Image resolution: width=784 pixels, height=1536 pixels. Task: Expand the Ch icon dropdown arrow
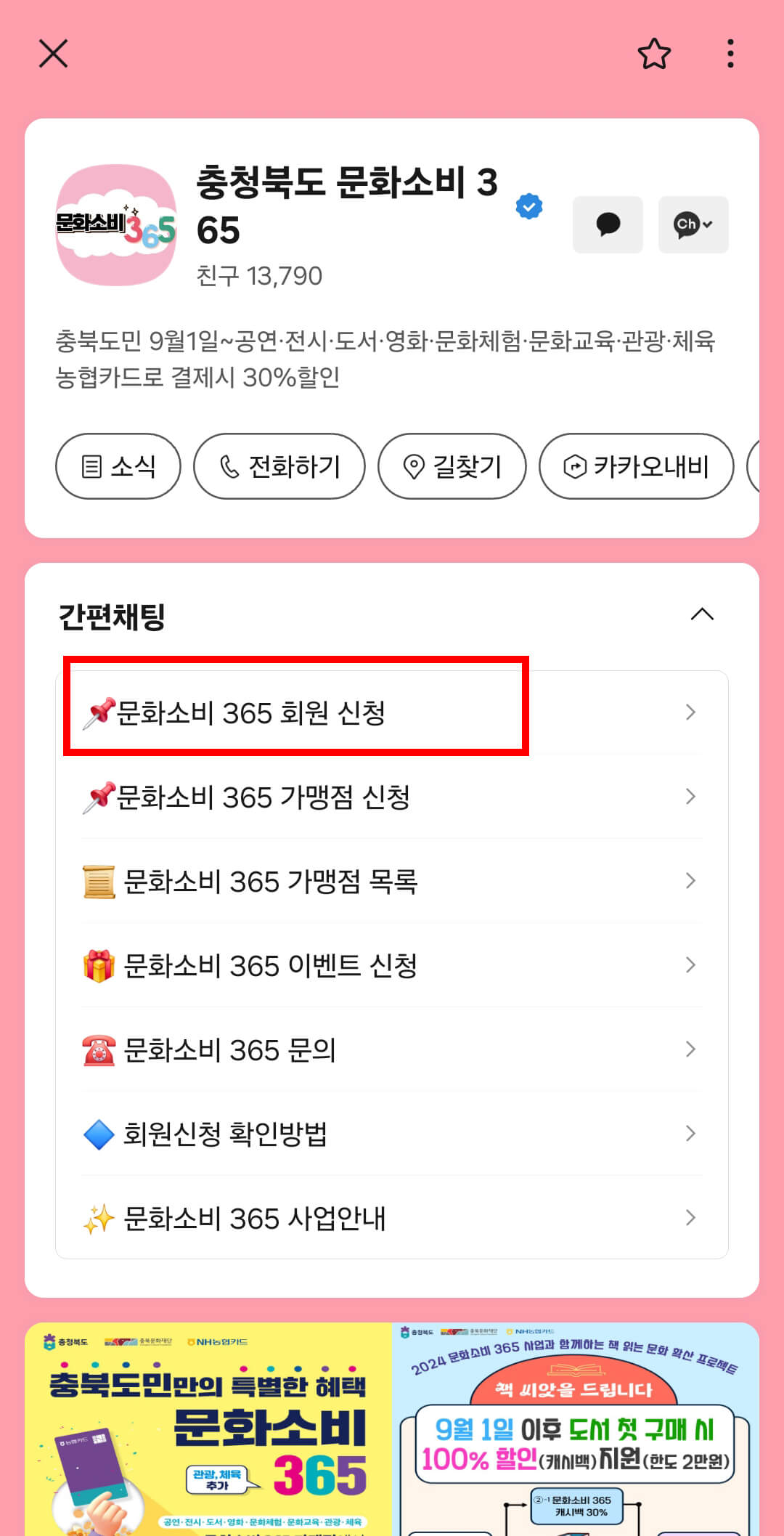(709, 224)
